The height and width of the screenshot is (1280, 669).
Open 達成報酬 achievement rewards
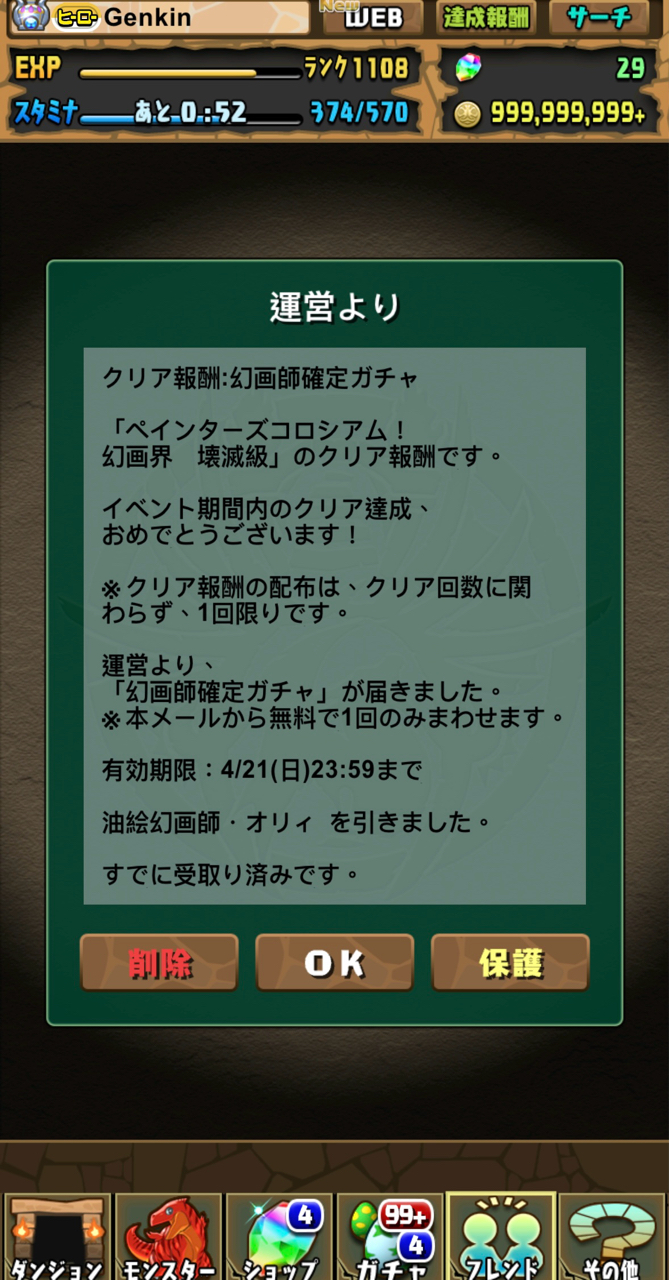(x=487, y=18)
